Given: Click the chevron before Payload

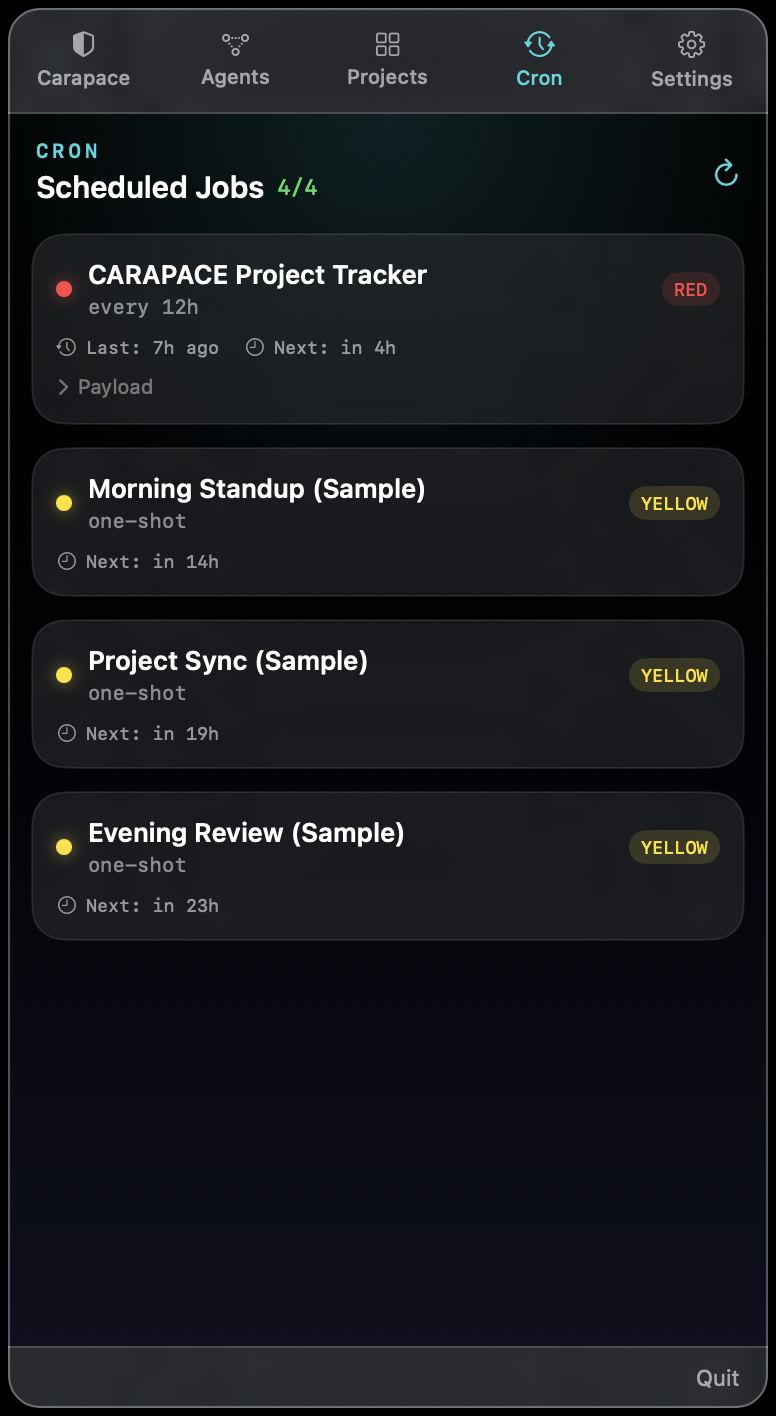Looking at the screenshot, I should click(x=63, y=387).
